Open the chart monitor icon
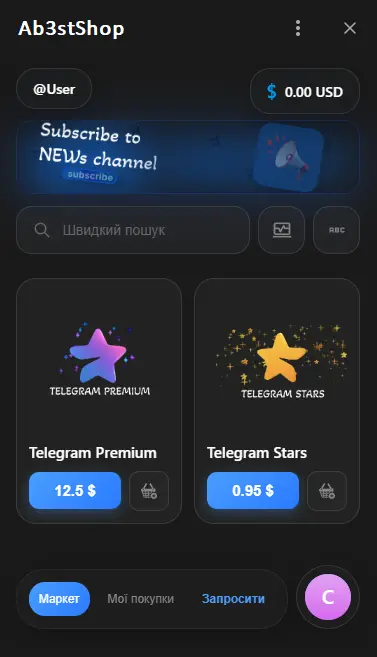The image size is (377, 657). (x=281, y=230)
